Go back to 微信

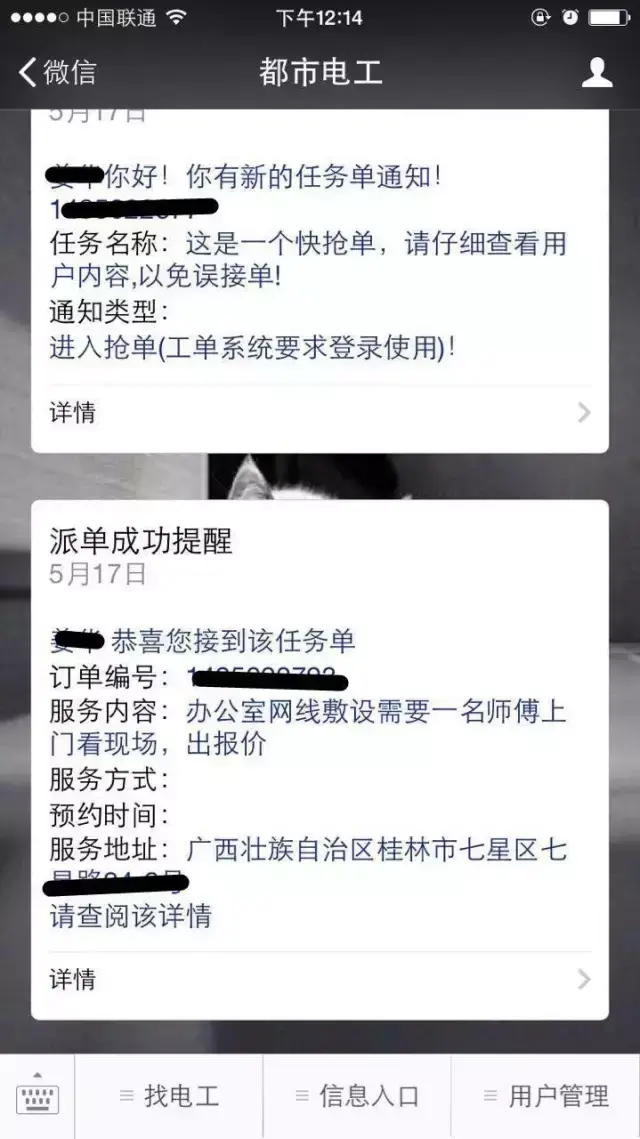57,73
